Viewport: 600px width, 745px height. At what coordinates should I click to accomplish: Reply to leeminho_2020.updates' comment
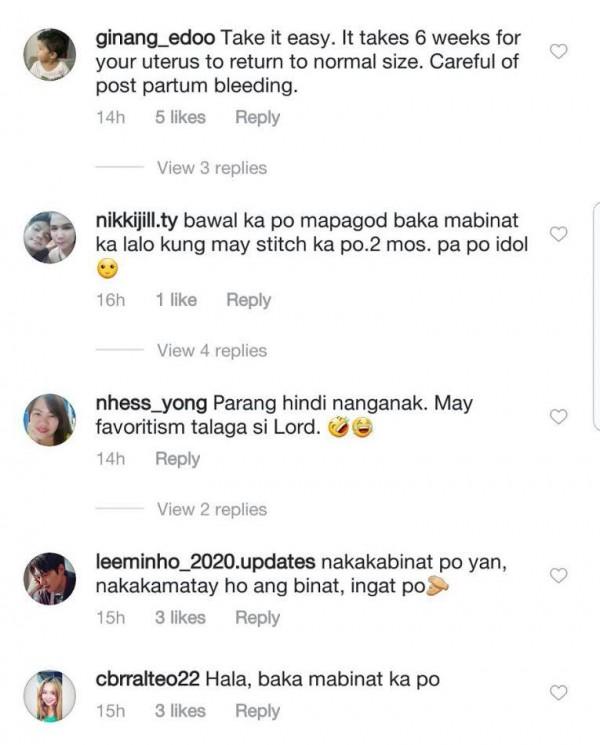[257, 618]
